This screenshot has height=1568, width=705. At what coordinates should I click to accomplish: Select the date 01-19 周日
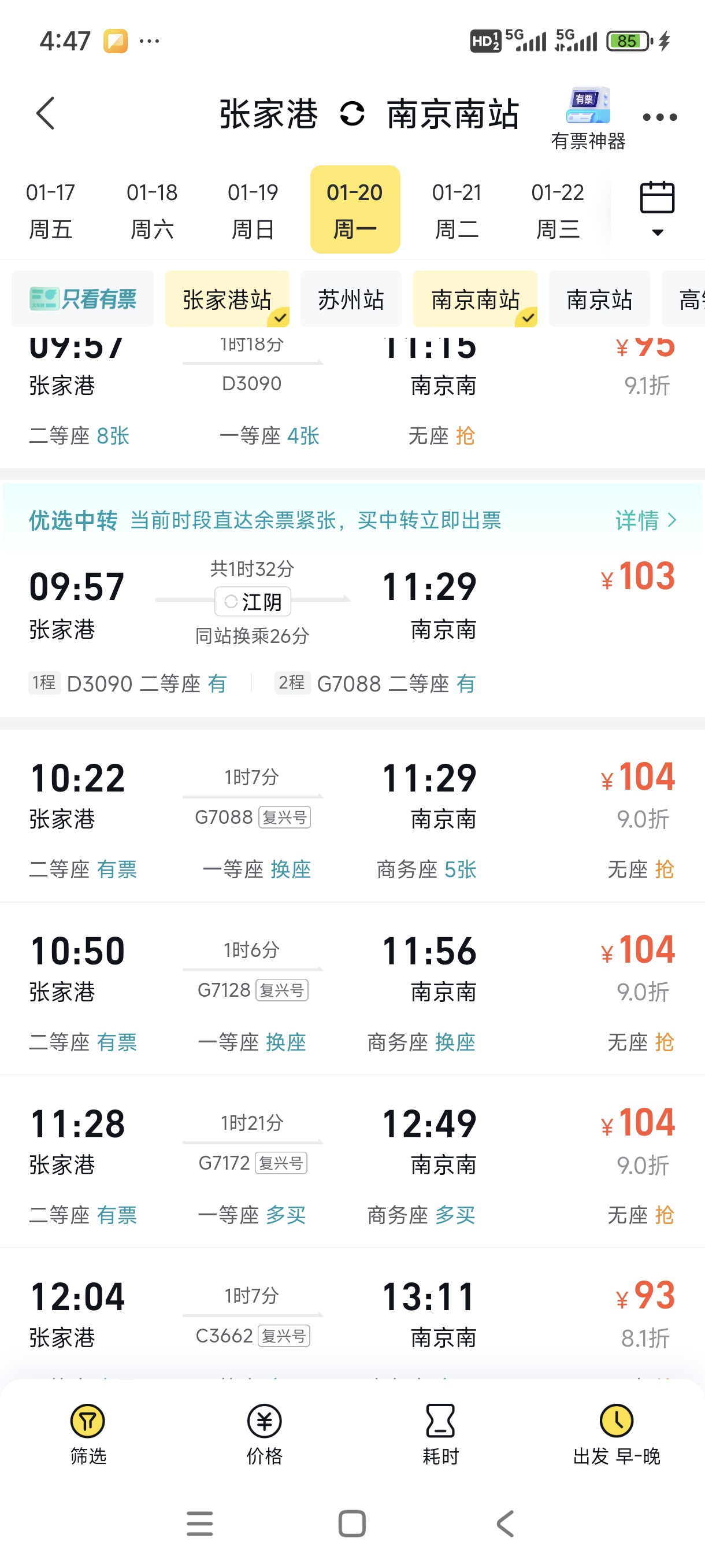tap(253, 210)
